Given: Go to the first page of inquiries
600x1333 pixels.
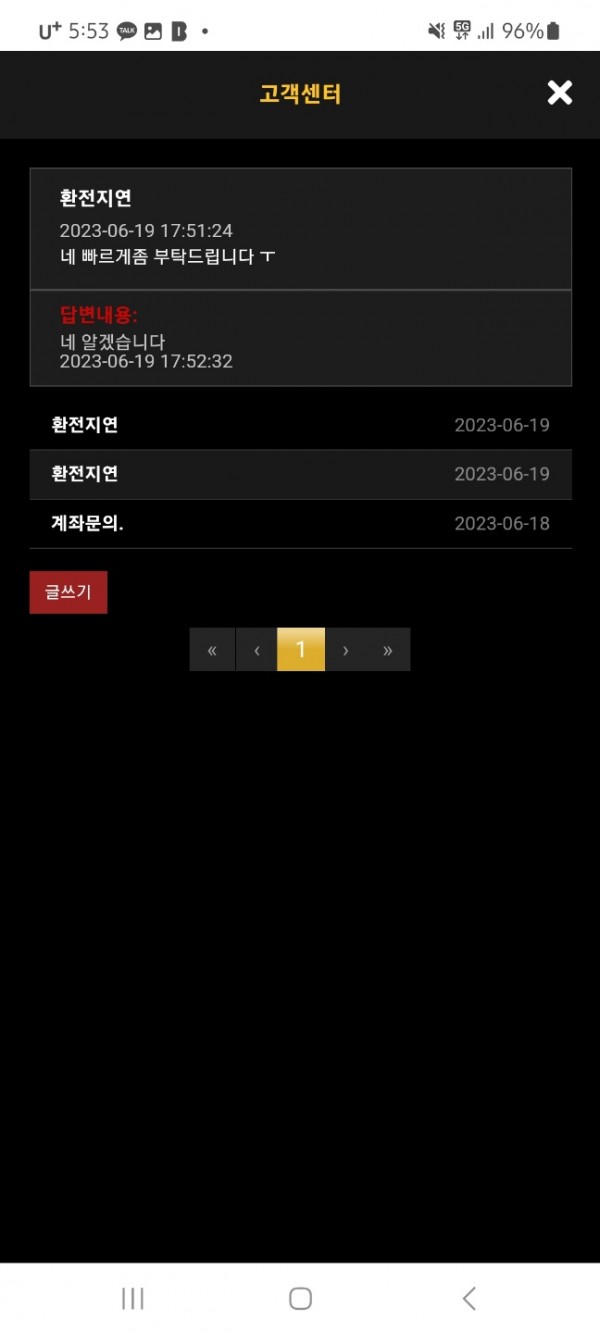Looking at the screenshot, I should (x=212, y=650).
